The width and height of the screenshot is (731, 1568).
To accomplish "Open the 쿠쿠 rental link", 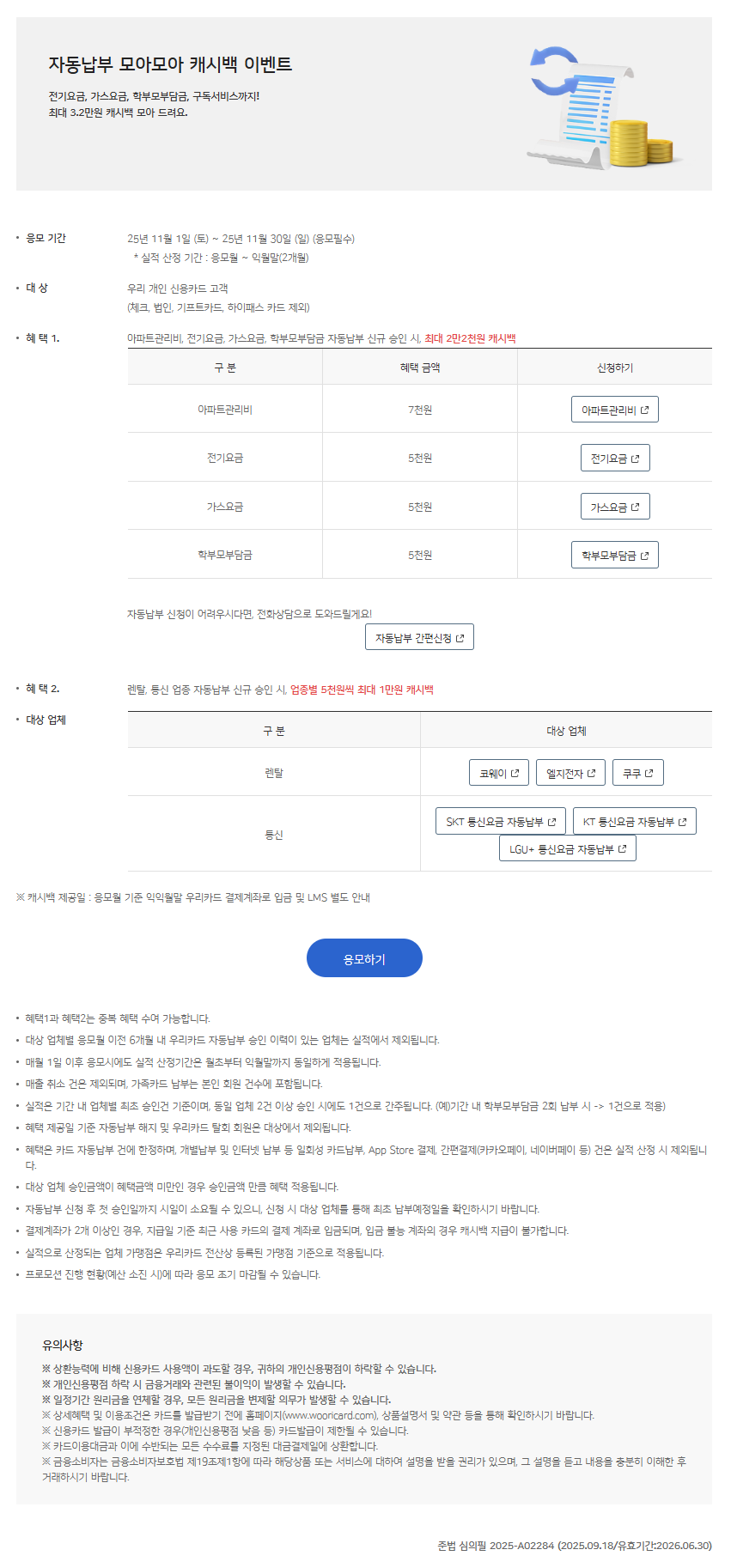I will [x=637, y=773].
